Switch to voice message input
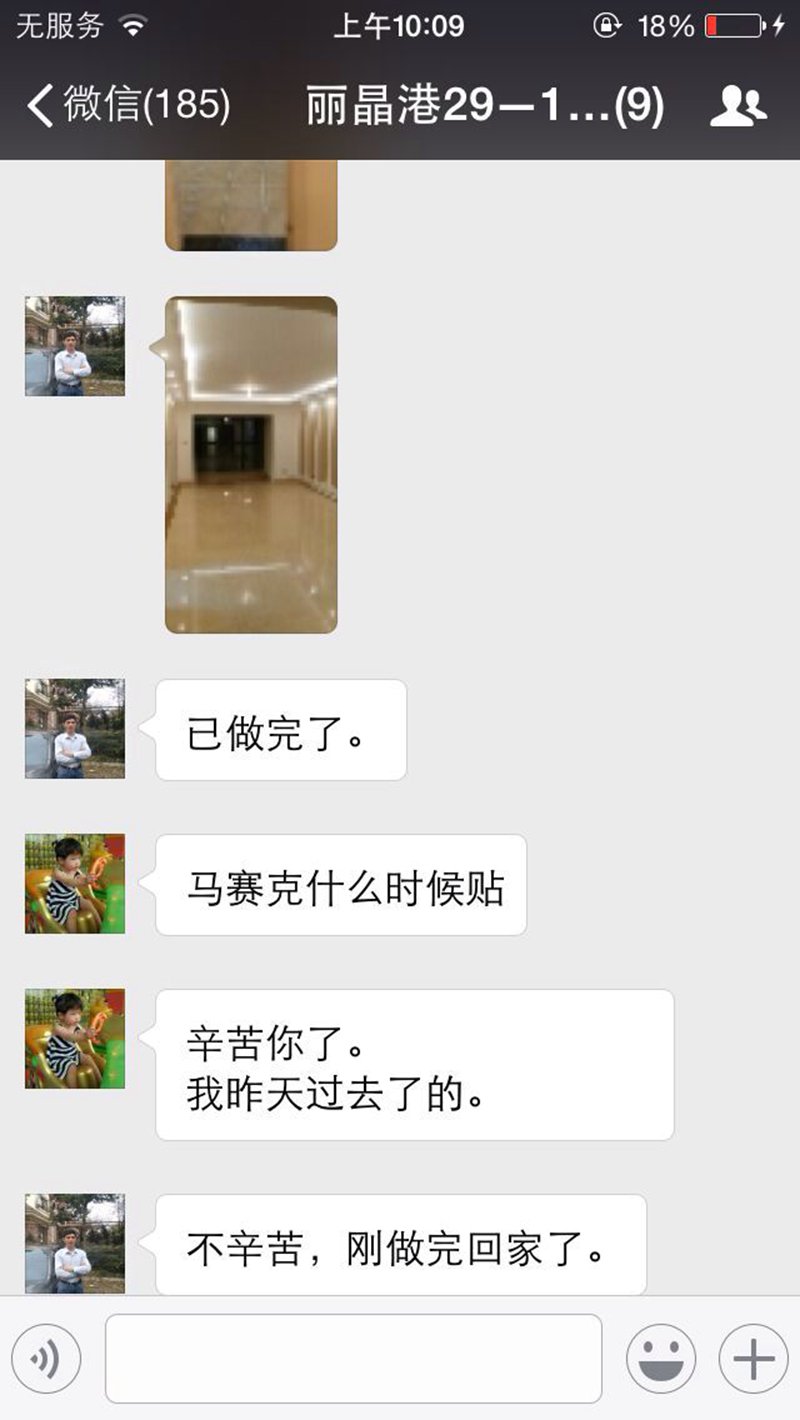Screen dimensions: 800x1420 [x=47, y=1358]
